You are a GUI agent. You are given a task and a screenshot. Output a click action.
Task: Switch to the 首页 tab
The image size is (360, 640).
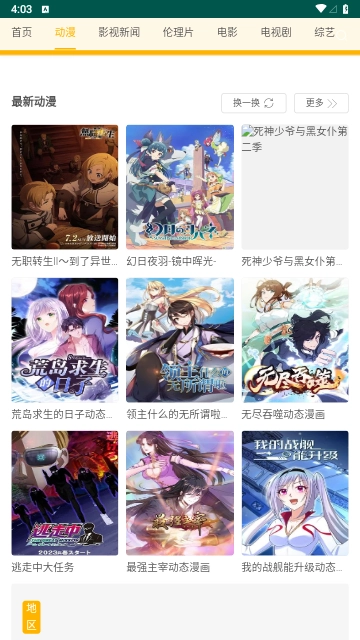22,33
